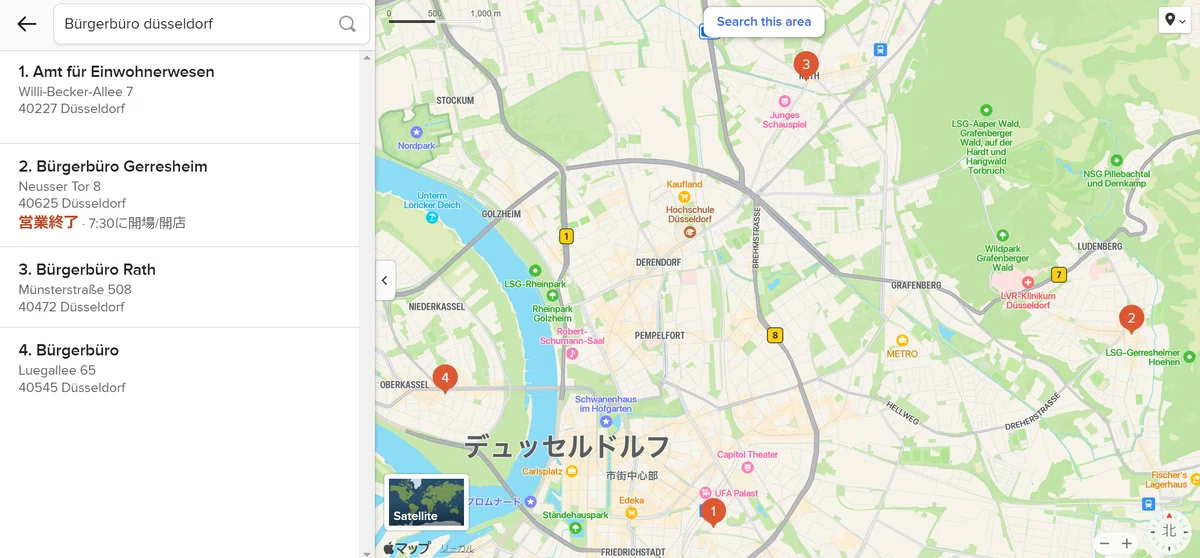
Task: Zoom in with the plus button
Action: pos(1127,543)
